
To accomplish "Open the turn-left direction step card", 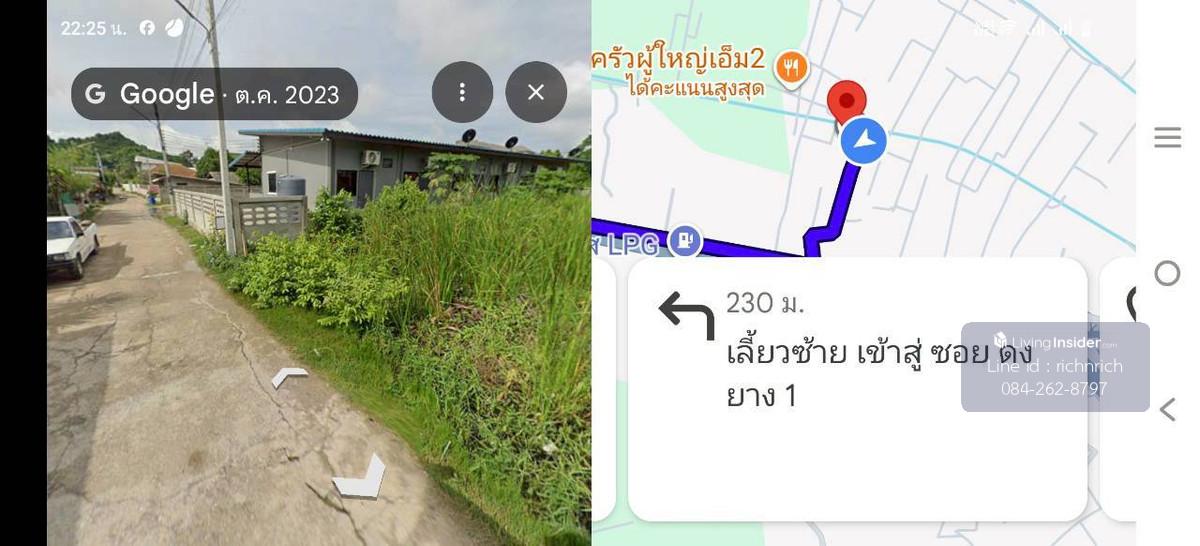I will pos(856,388).
